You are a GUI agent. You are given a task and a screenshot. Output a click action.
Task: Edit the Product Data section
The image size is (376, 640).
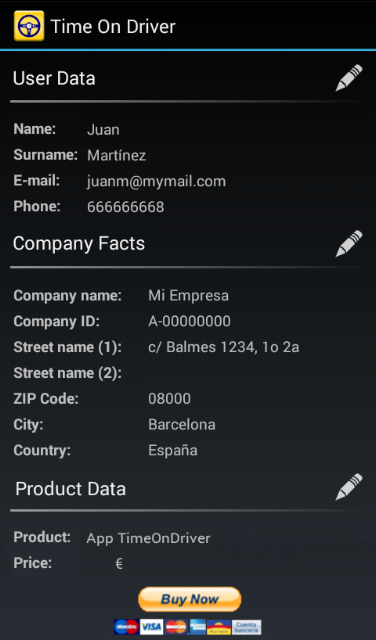tap(349, 487)
